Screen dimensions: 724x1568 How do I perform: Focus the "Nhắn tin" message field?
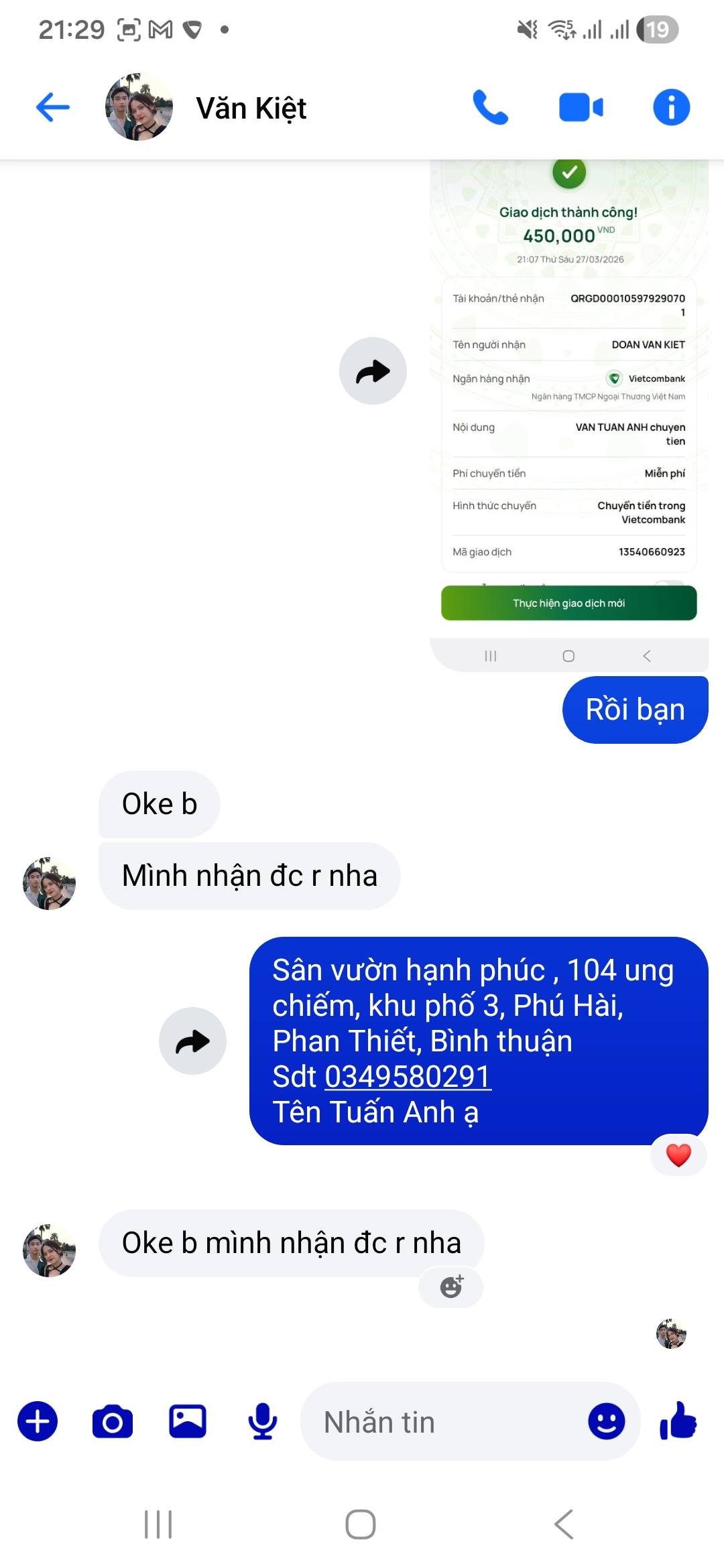coord(442,1422)
